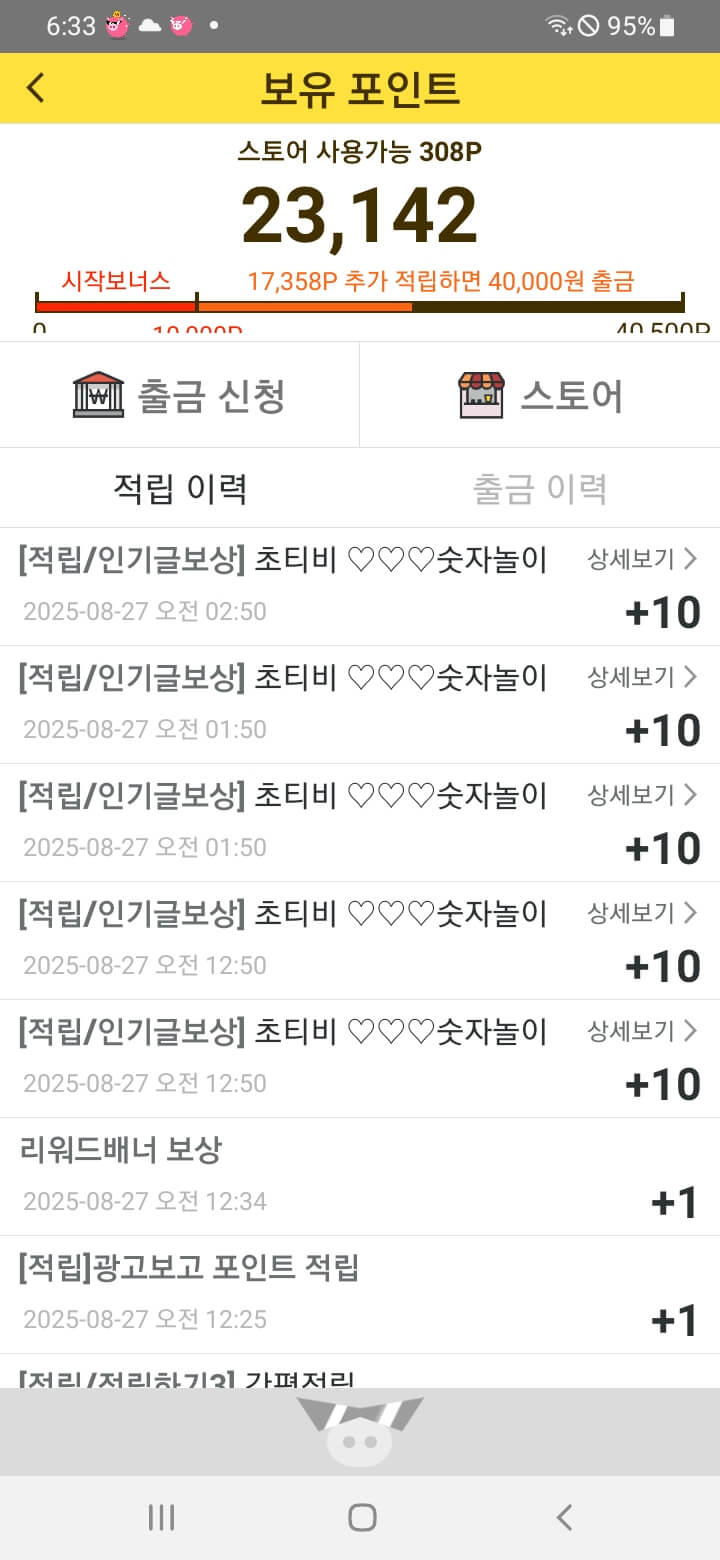Select the 적립 이력 tab
Viewport: 720px width, 1560px height.
coord(180,488)
